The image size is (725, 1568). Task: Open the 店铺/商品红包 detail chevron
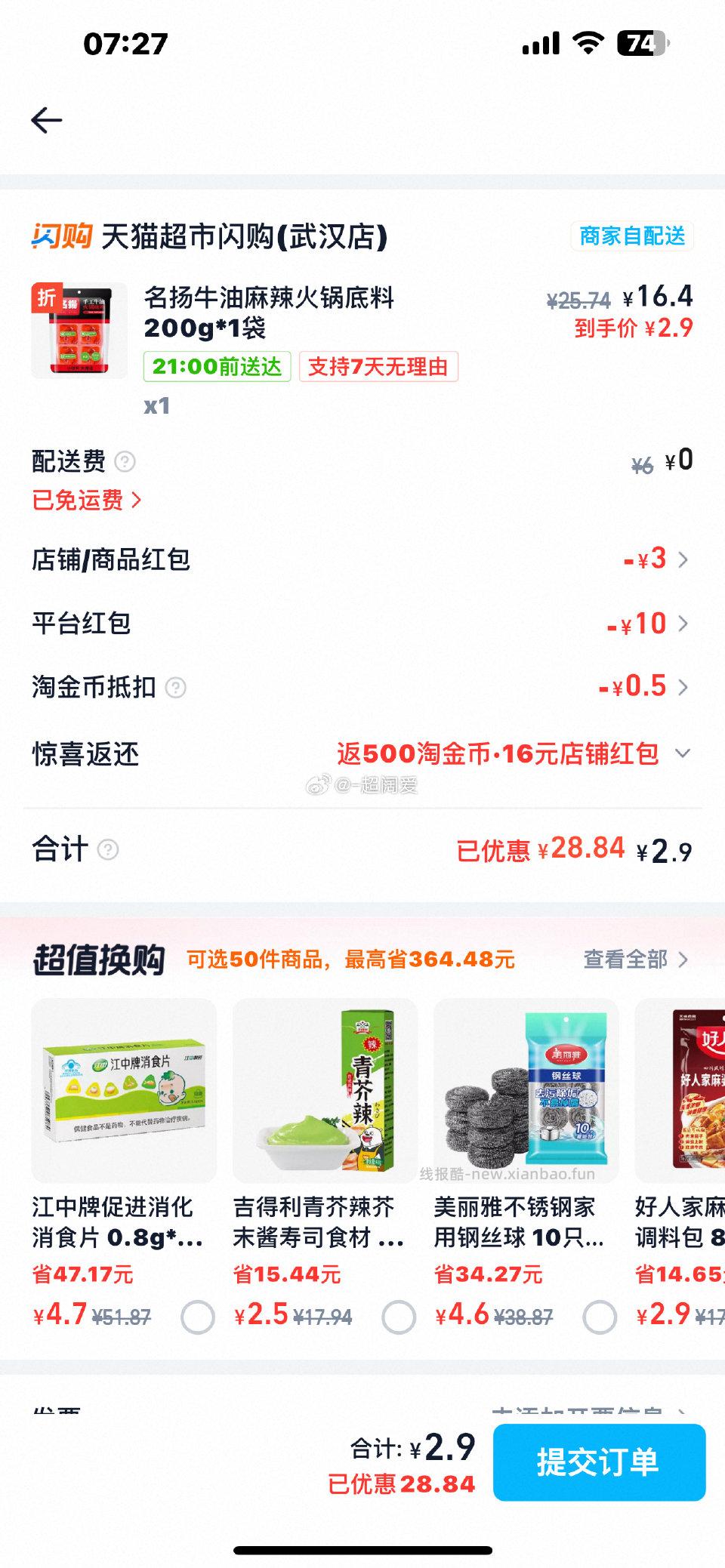(684, 560)
